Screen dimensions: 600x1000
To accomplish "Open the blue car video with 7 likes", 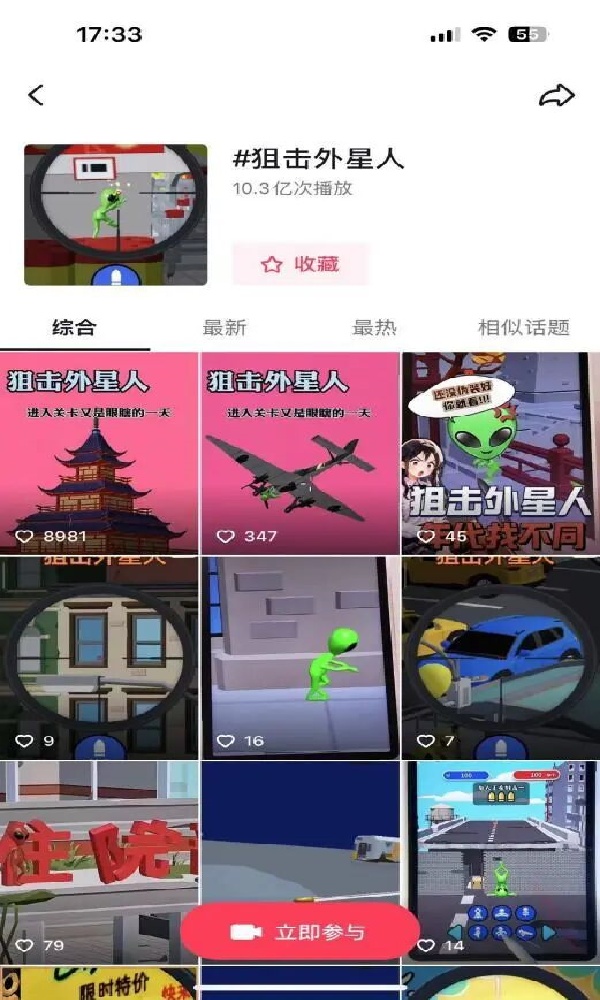I will tap(501, 657).
